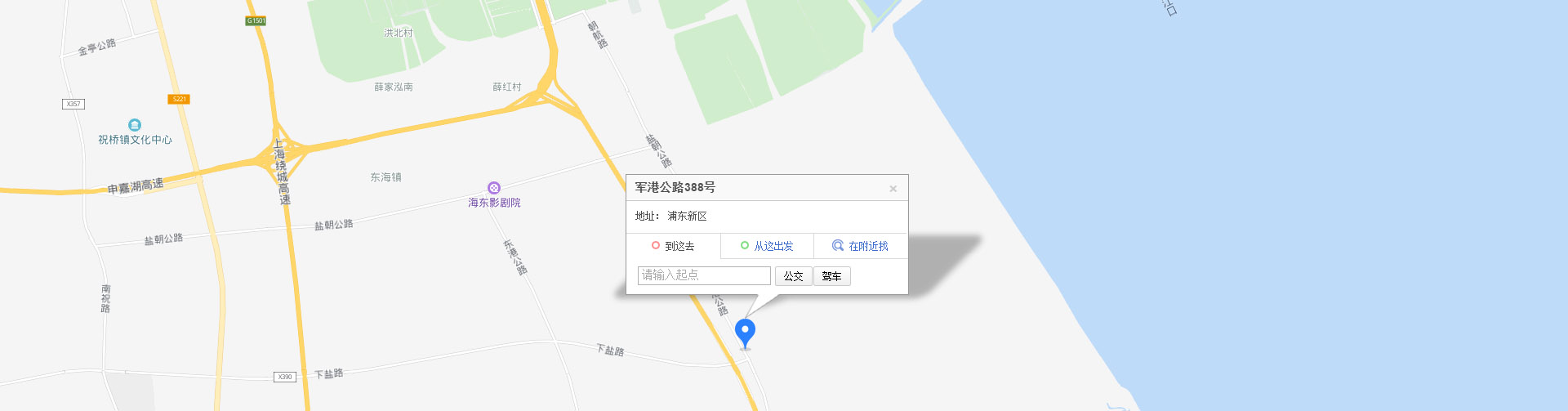The width and height of the screenshot is (1568, 411).
Task: Focus the 请输入起点 start point field
Action: point(703,275)
